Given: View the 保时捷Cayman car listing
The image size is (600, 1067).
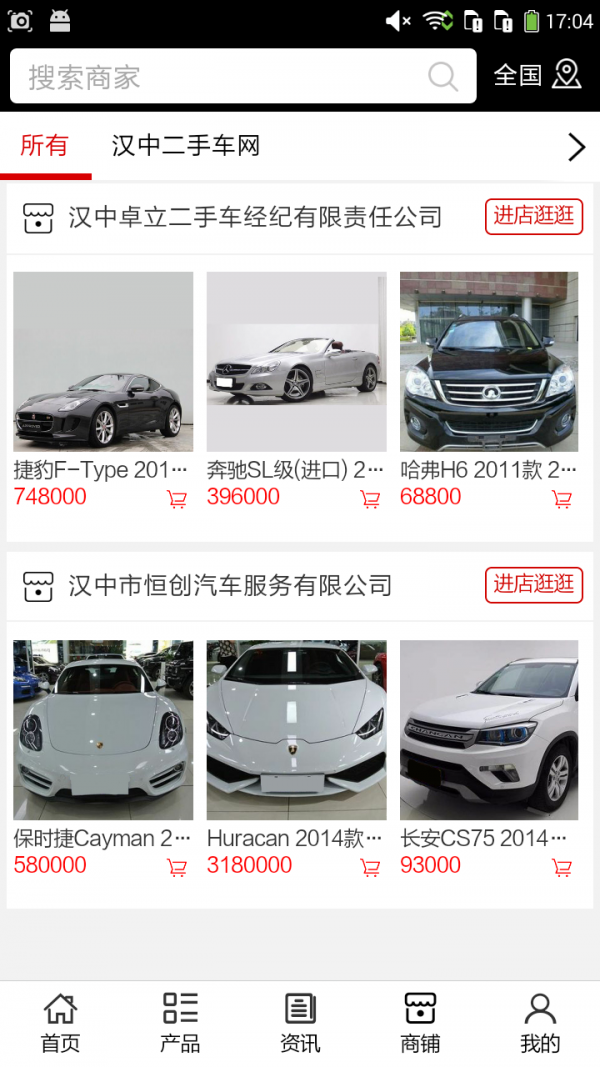Looking at the screenshot, I should [103, 730].
